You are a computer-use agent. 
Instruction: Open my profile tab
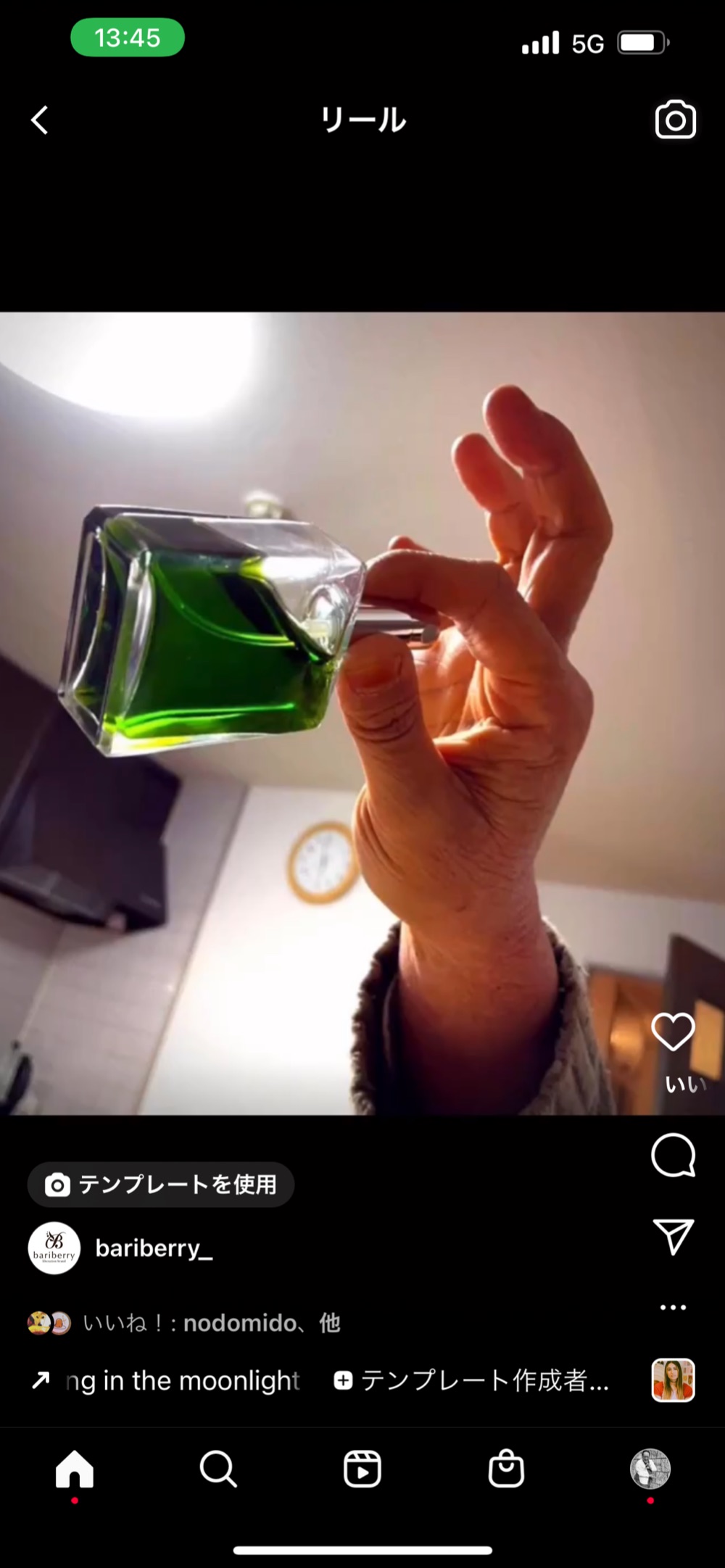tap(650, 1469)
